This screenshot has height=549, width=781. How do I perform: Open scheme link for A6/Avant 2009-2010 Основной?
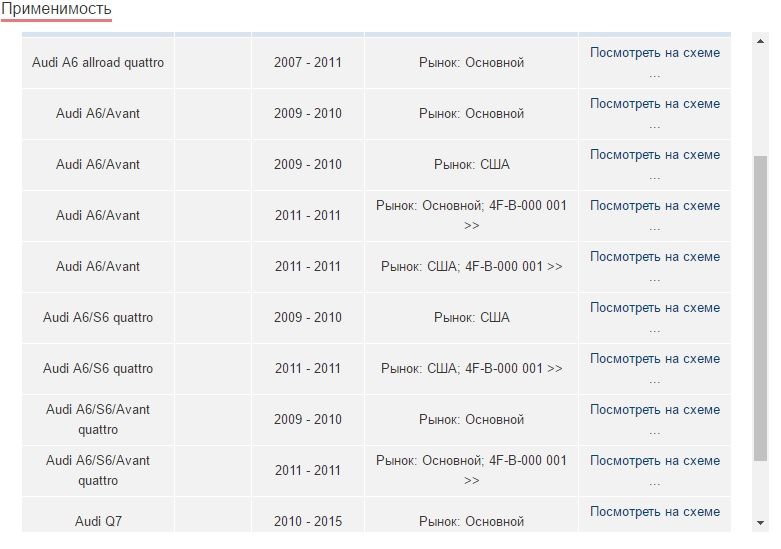pyautogui.click(x=654, y=104)
